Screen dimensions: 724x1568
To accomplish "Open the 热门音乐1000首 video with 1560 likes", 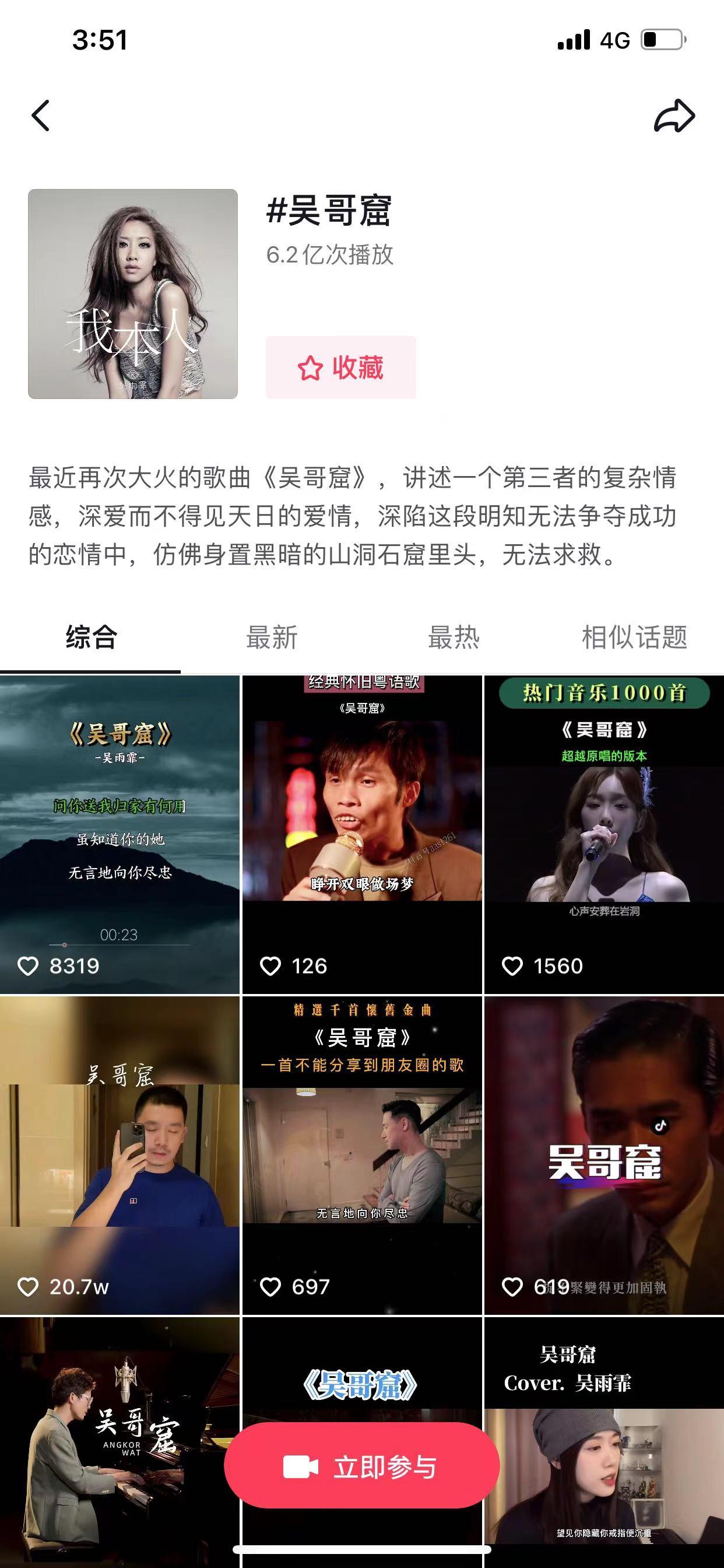I will [603, 834].
